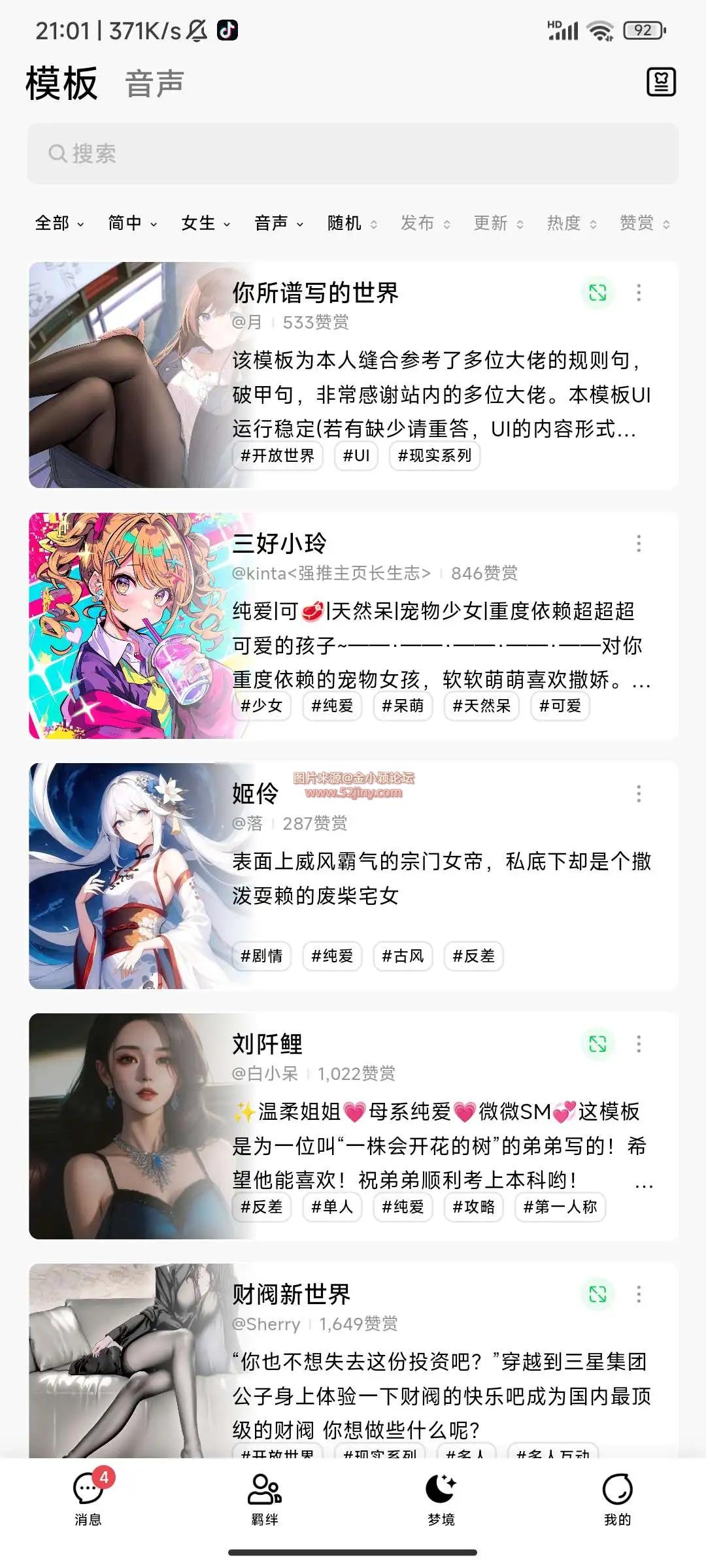Switch to the 音声 tab
The height and width of the screenshot is (1568, 706).
(154, 82)
